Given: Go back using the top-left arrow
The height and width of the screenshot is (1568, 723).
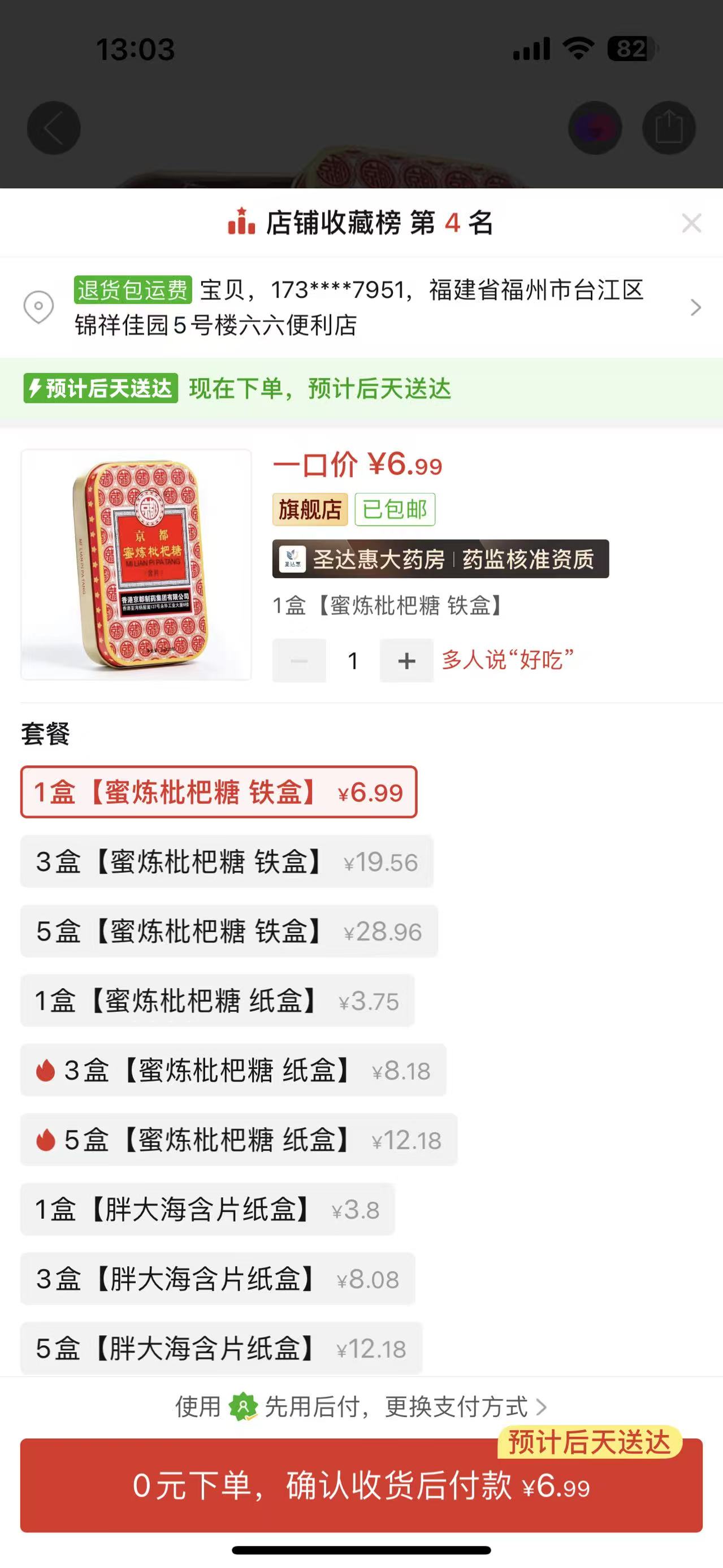Looking at the screenshot, I should click(x=54, y=128).
